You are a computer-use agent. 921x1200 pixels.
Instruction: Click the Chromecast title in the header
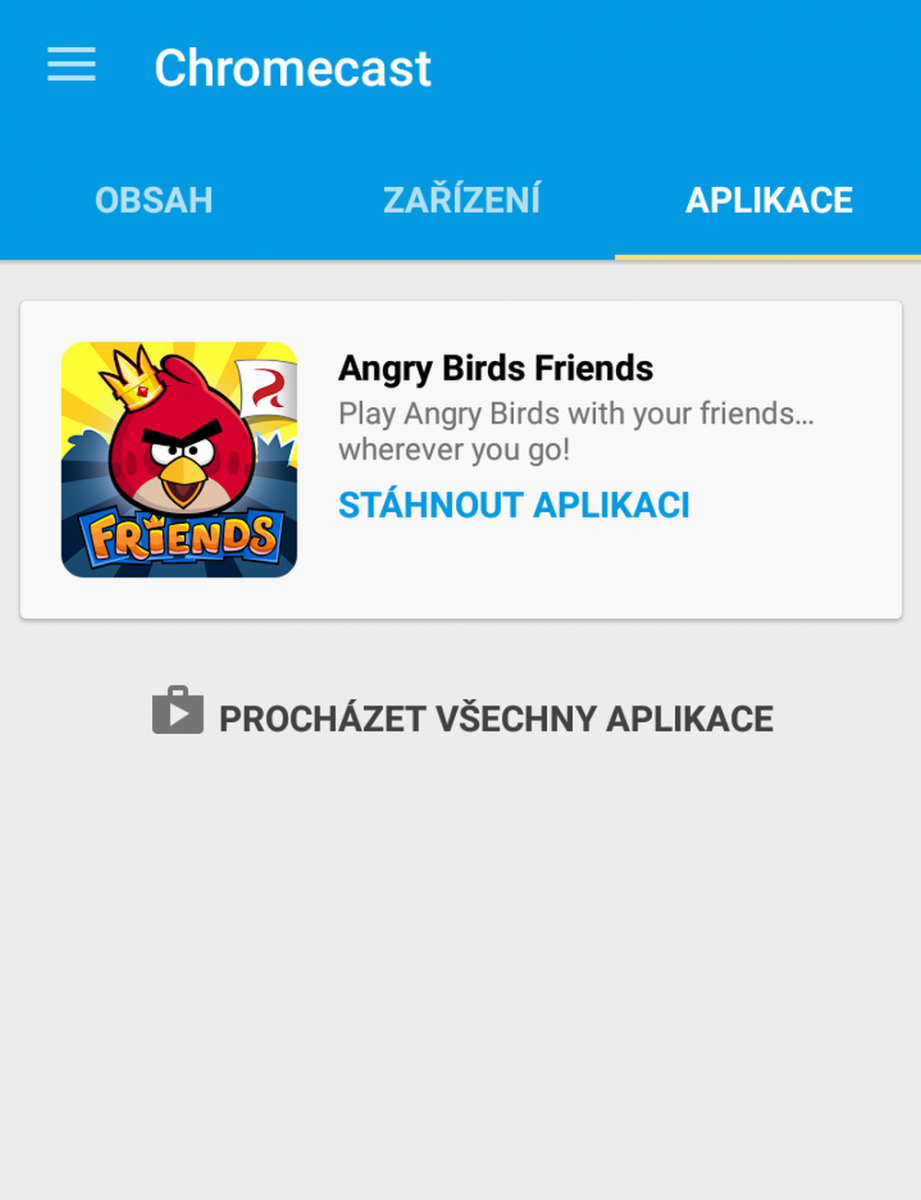click(x=293, y=67)
